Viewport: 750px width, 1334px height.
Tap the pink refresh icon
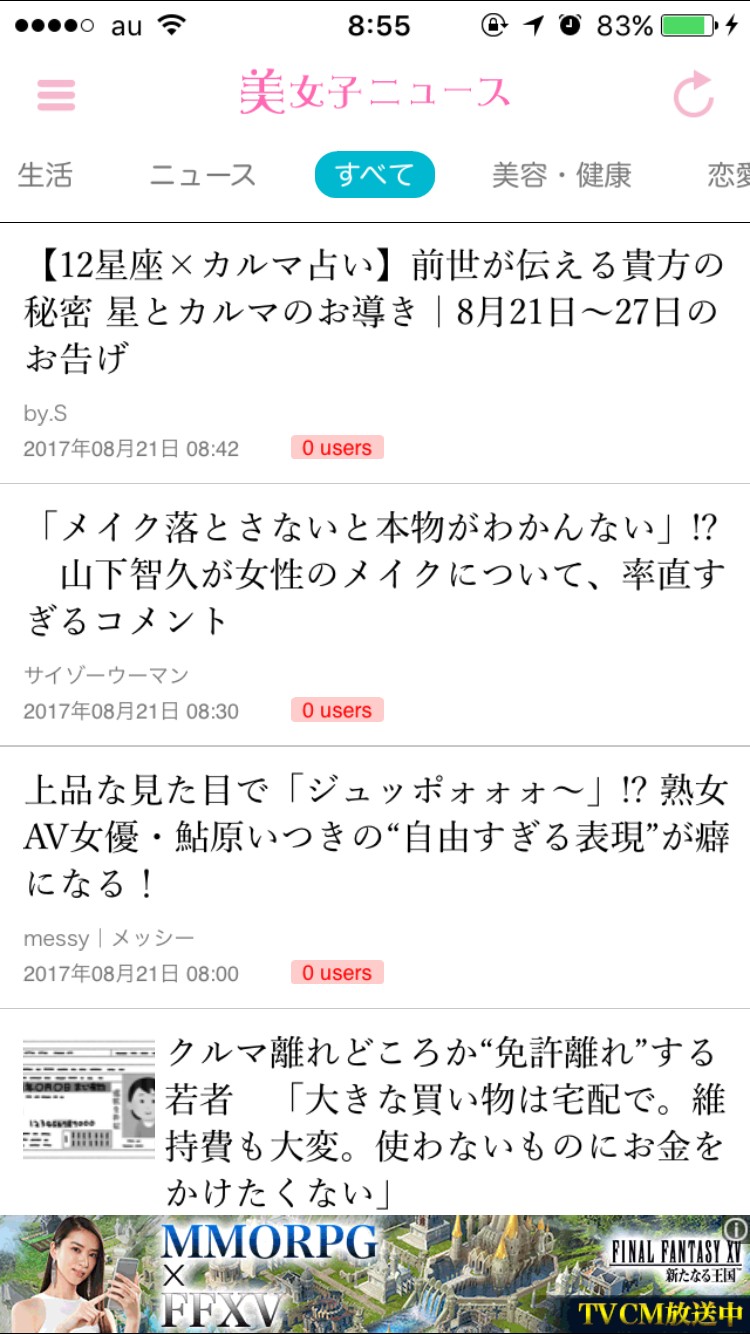[693, 95]
